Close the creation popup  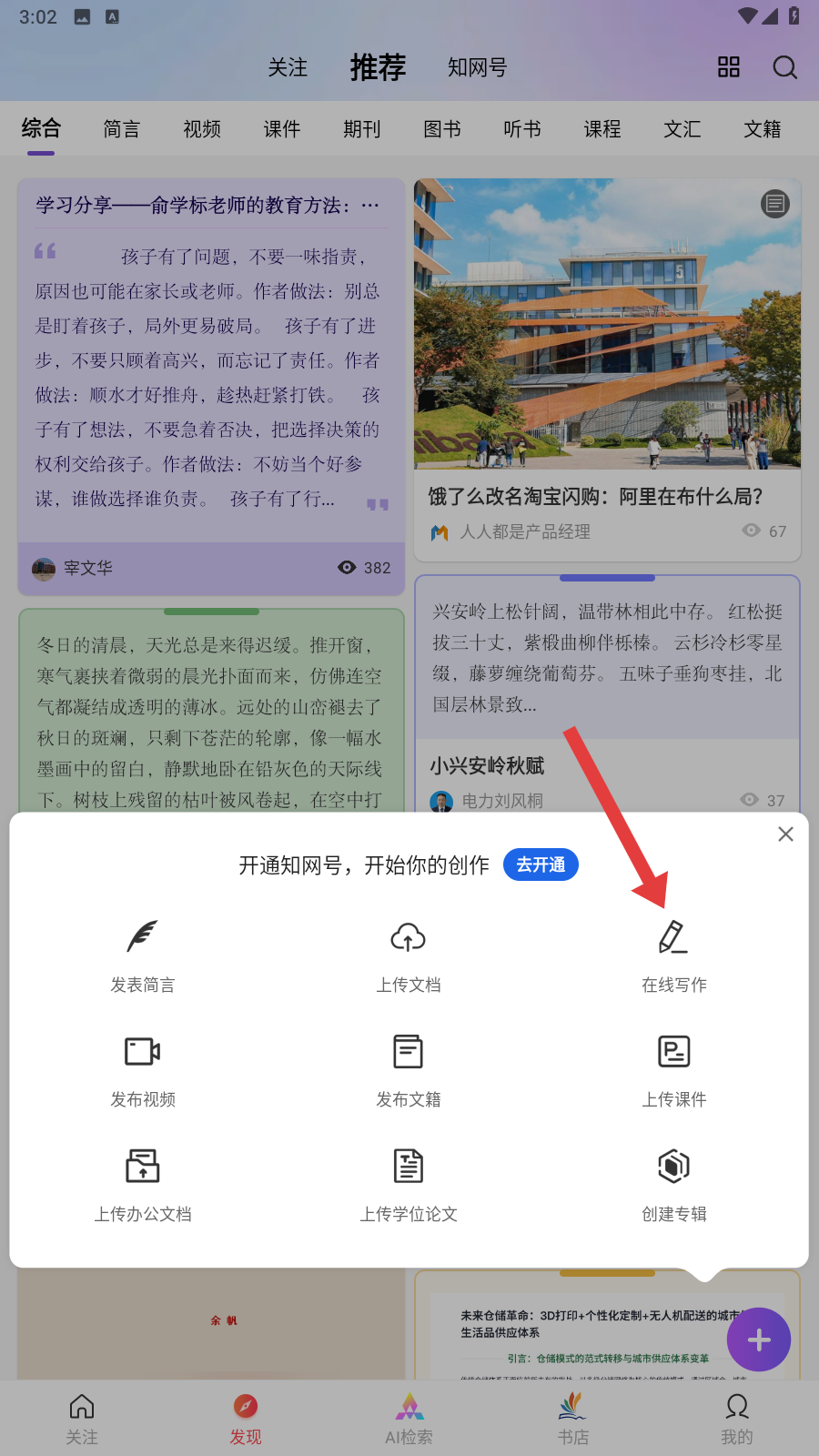(785, 834)
